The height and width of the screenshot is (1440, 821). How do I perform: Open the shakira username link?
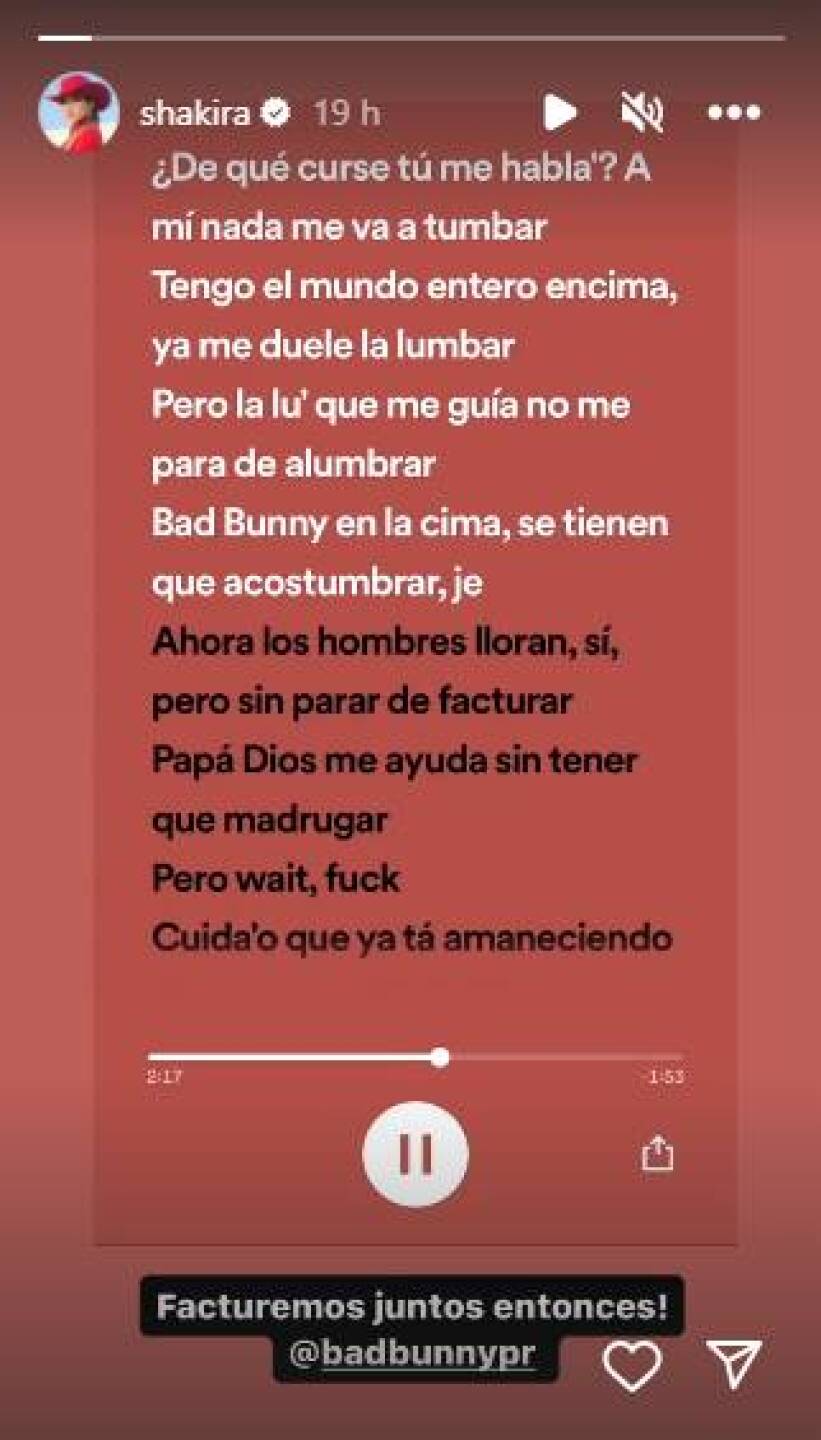[x=195, y=113]
